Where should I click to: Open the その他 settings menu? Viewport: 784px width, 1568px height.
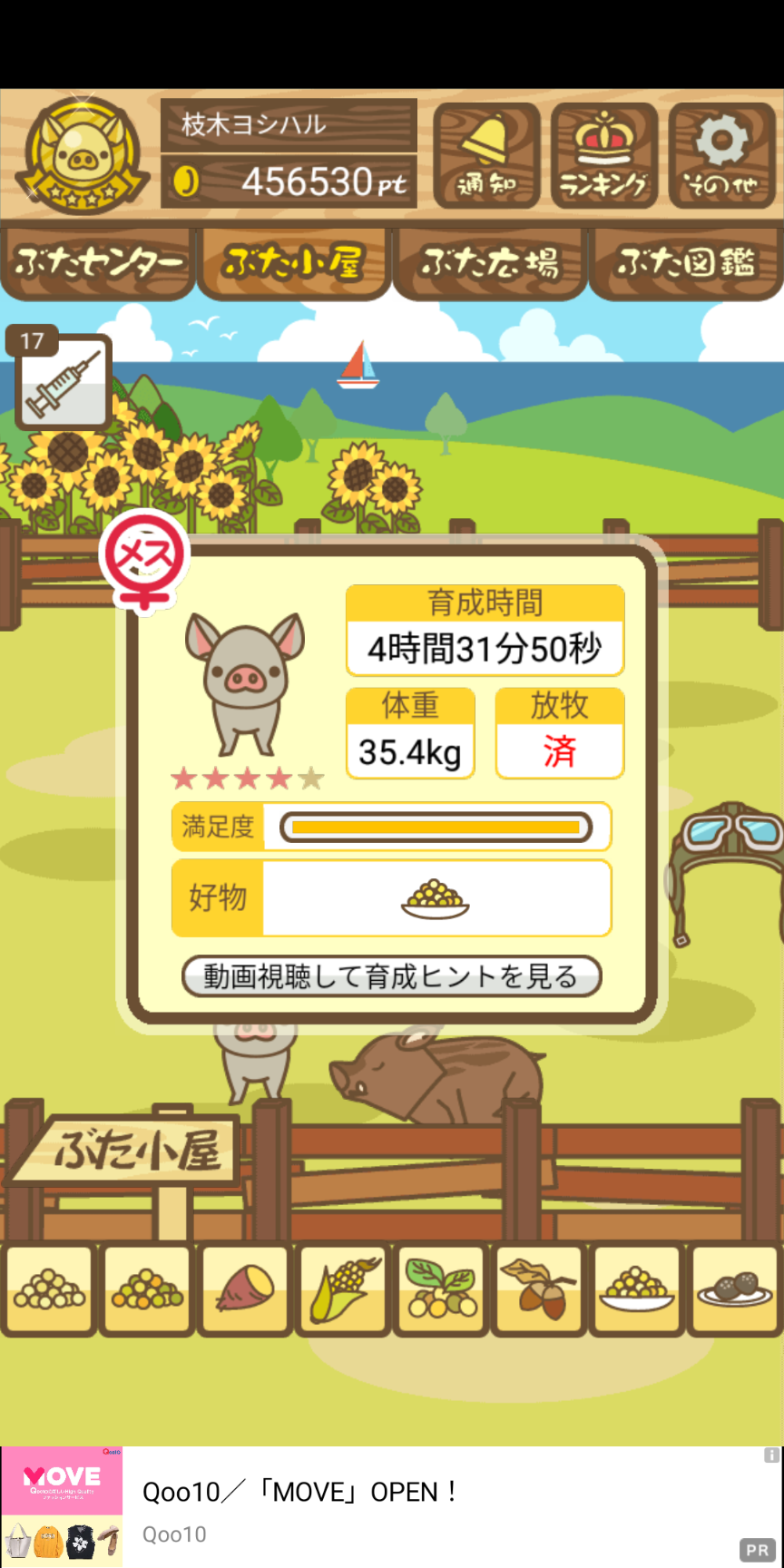(722, 156)
